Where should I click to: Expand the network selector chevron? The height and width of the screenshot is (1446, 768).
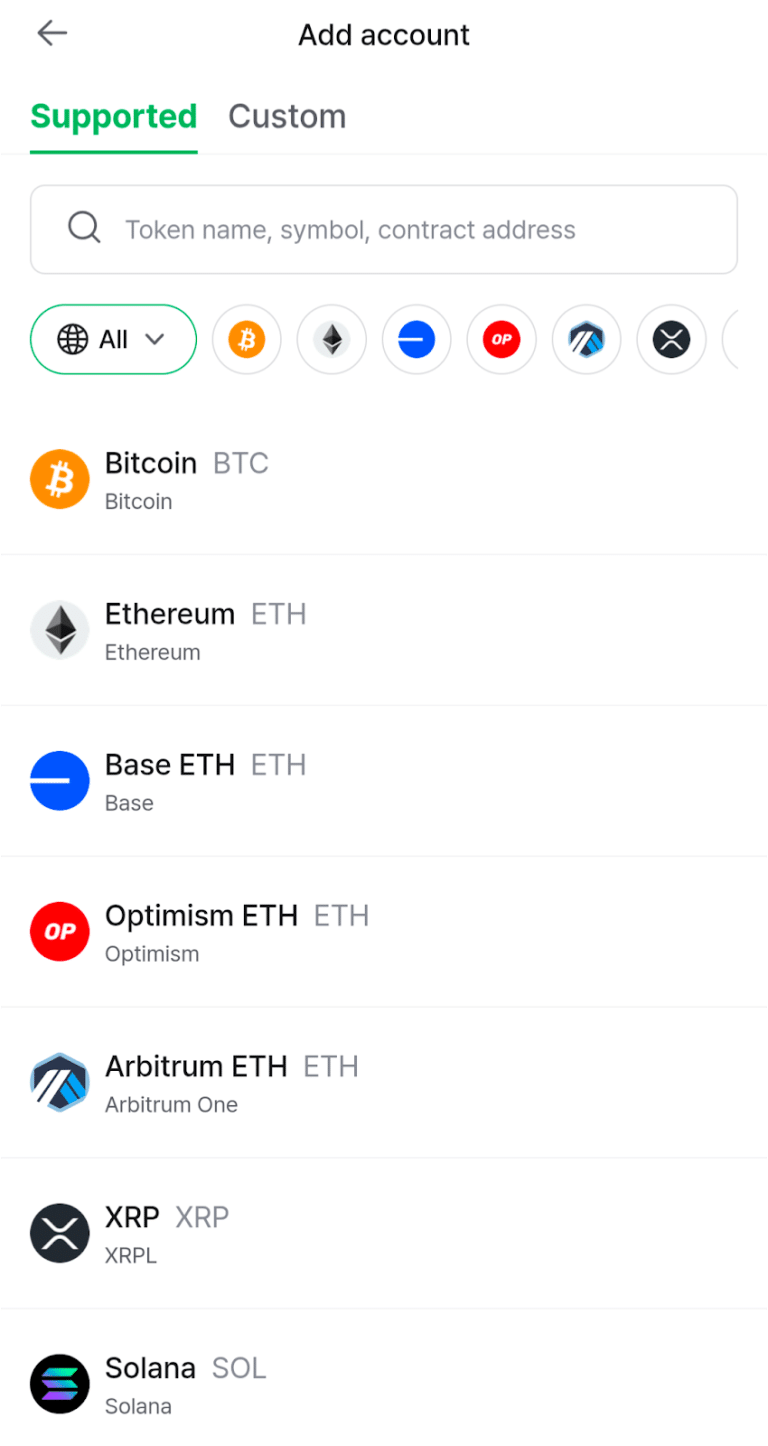coord(155,339)
